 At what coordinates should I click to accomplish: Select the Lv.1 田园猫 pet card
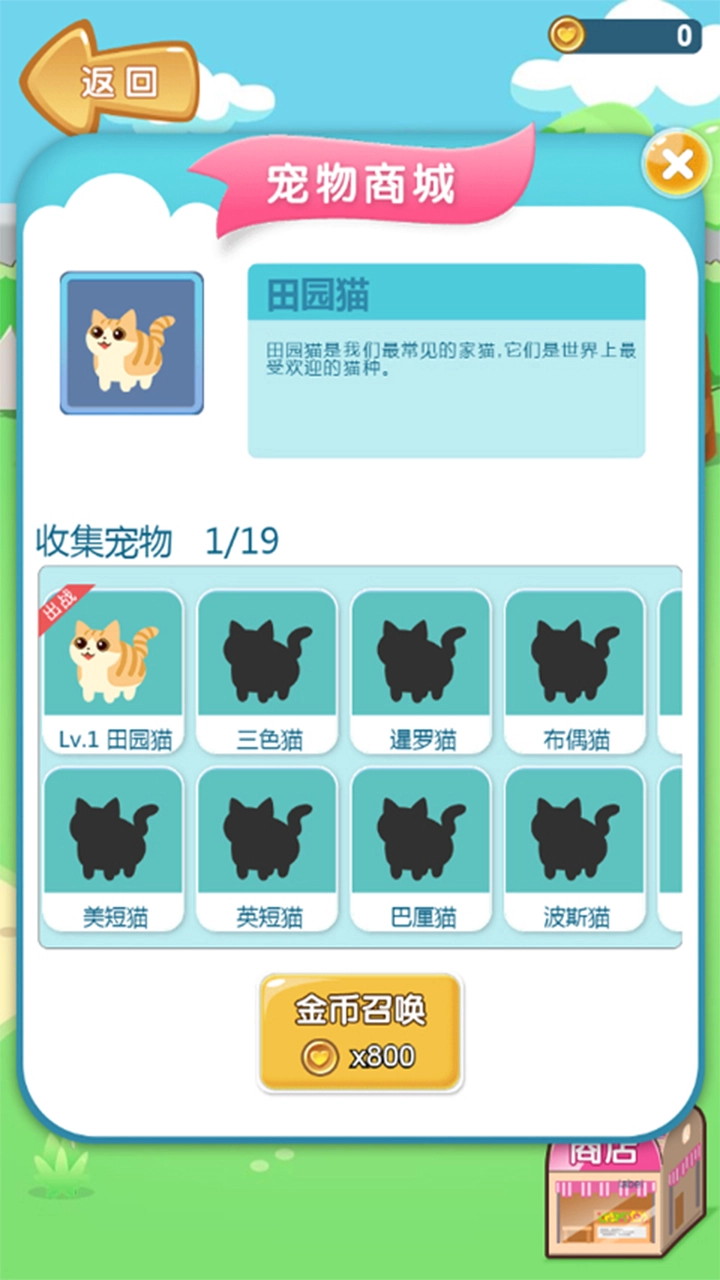[x=114, y=670]
